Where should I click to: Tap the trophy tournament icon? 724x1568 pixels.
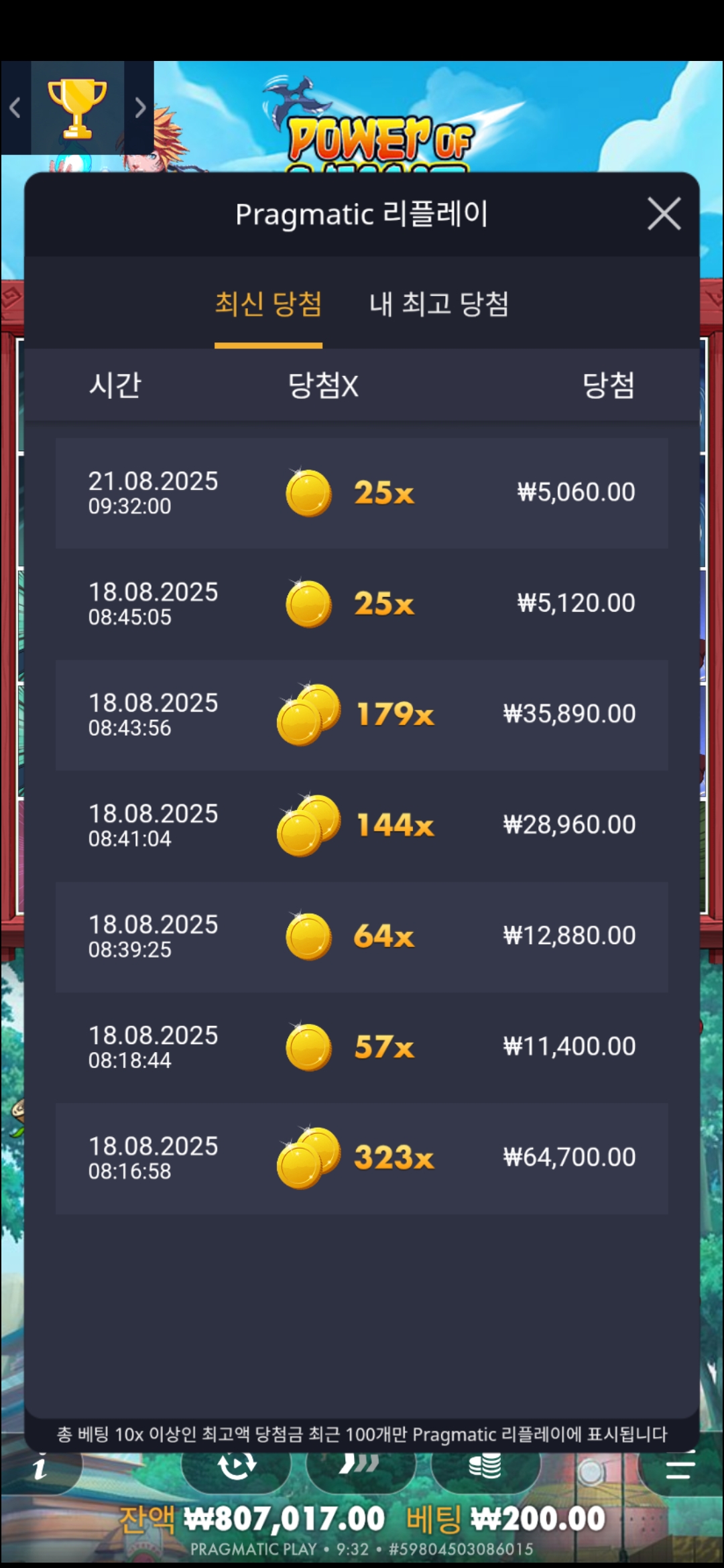click(77, 108)
